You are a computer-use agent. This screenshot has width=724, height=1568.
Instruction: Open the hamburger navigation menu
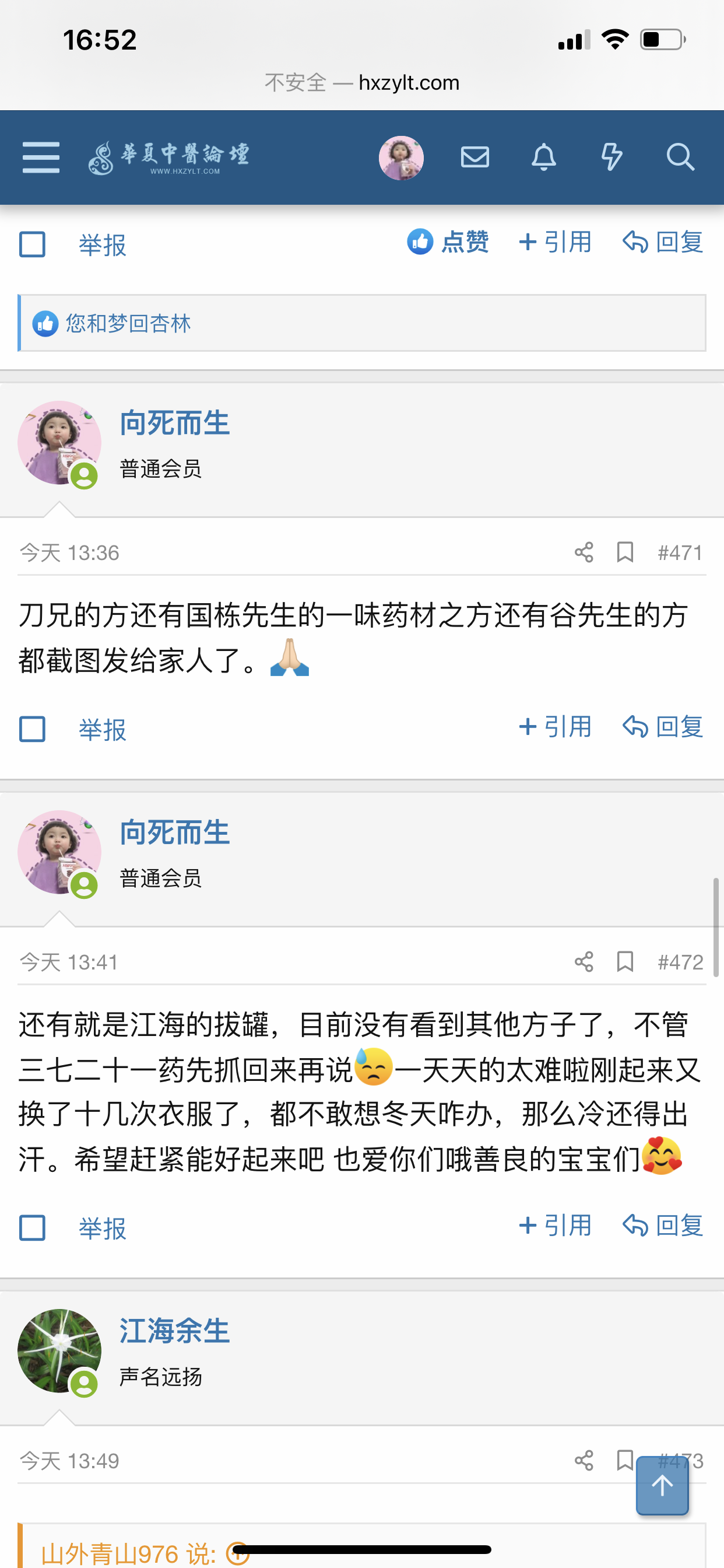pos(41,157)
